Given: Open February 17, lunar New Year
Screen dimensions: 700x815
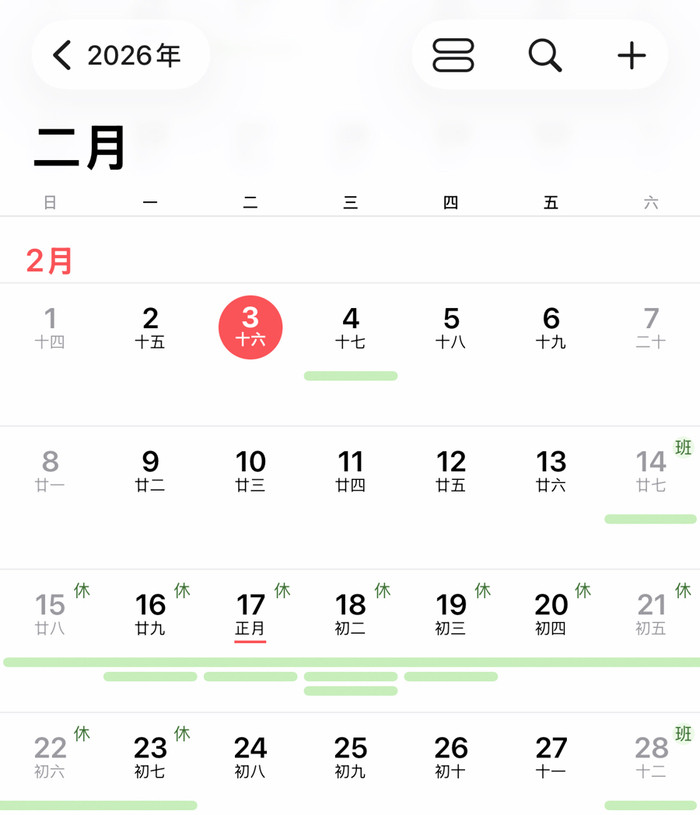Looking at the screenshot, I should [250, 613].
